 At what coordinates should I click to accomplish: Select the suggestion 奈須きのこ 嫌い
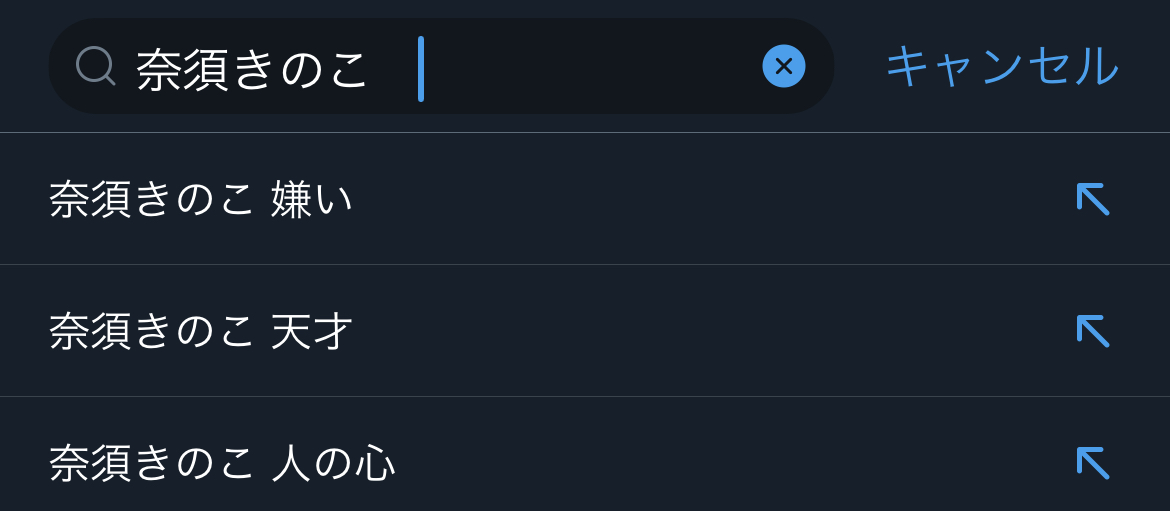pyautogui.click(x=200, y=199)
